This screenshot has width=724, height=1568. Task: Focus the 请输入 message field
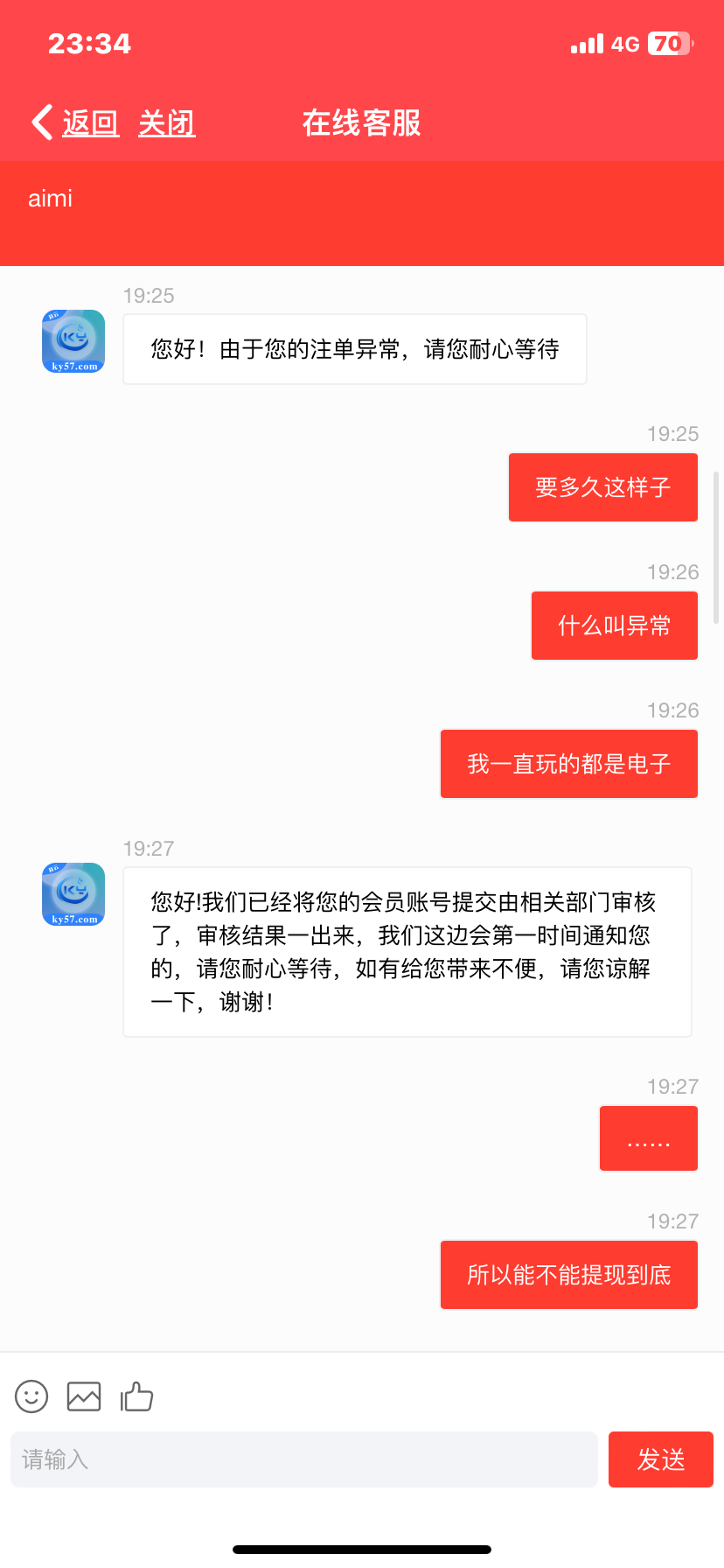(303, 1459)
